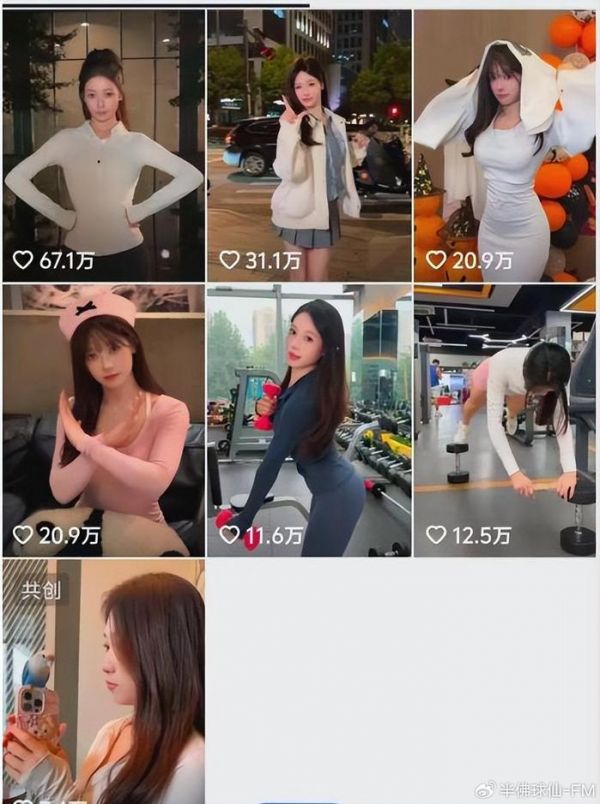View the dumbbell video with 12.5万 likes
The height and width of the screenshot is (804, 600).
coord(504,420)
